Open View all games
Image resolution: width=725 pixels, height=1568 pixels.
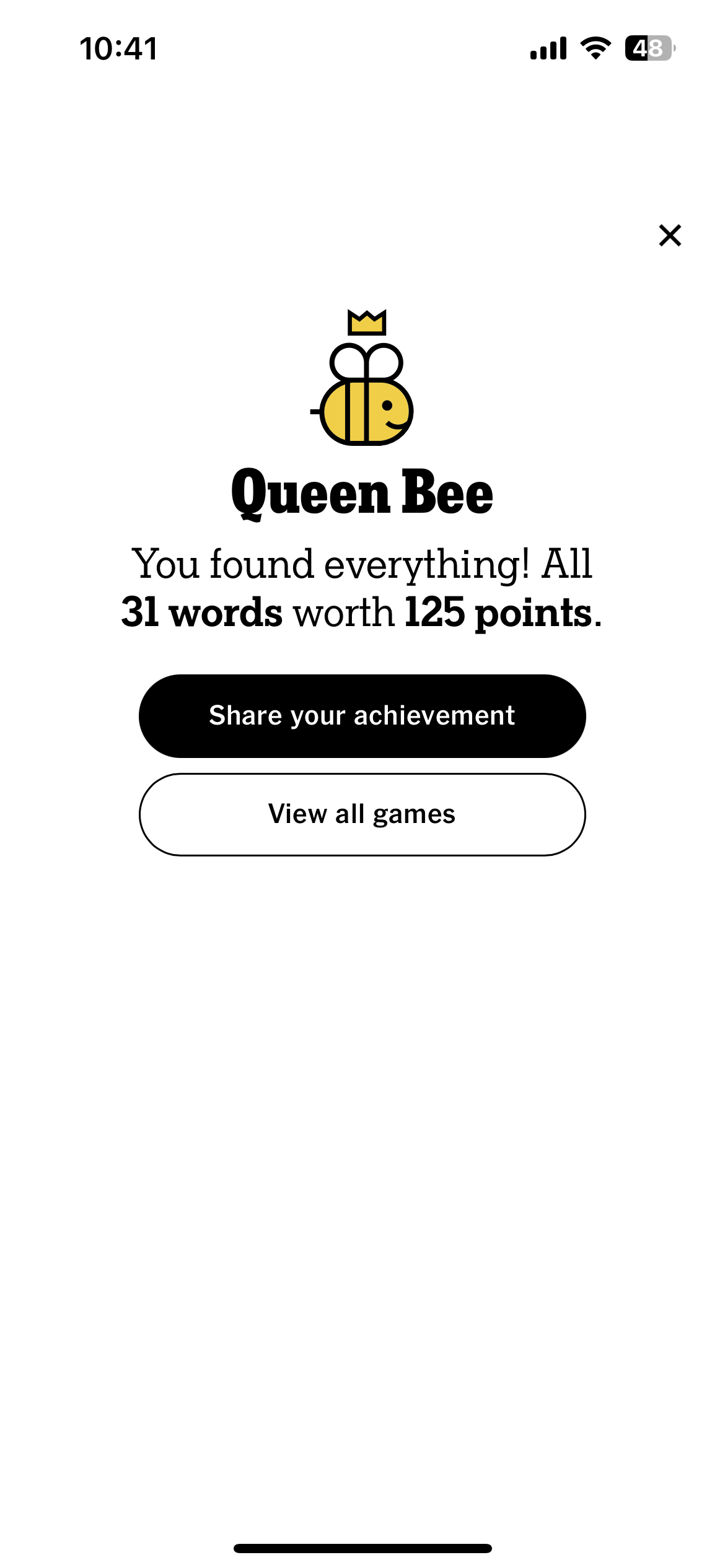[362, 814]
